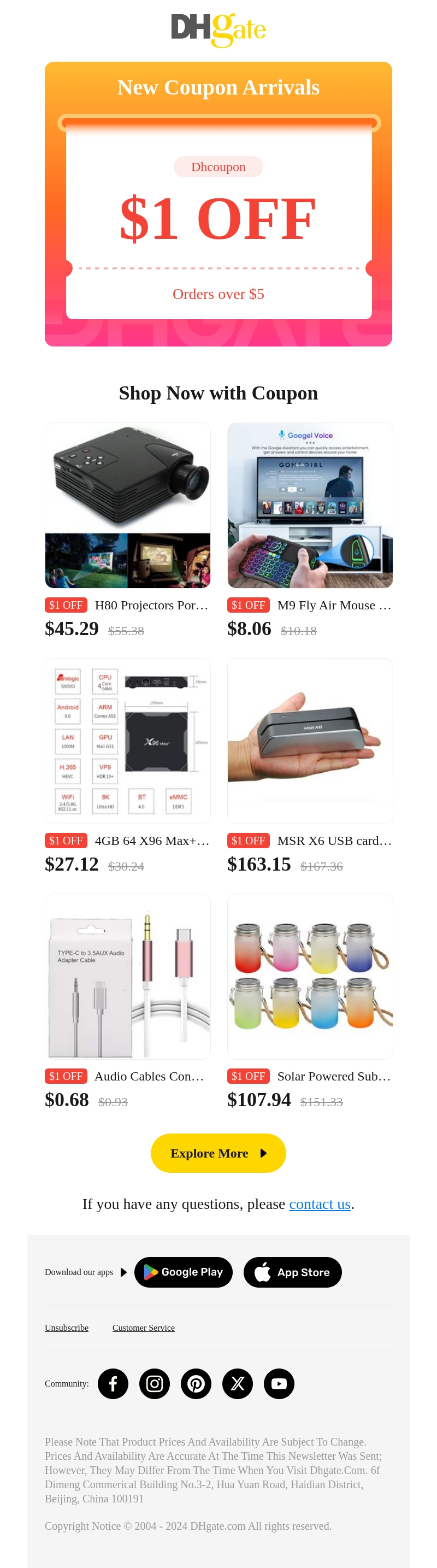Open the $1 OFF Dhcoupon banner
This screenshot has height=1568, width=437.
(218, 219)
